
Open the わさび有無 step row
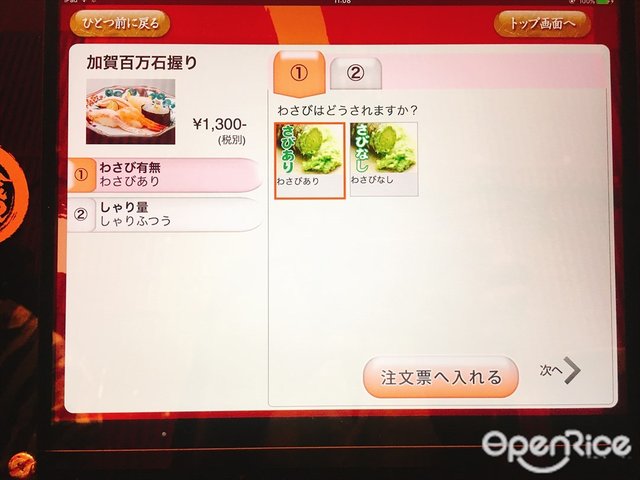click(x=165, y=175)
